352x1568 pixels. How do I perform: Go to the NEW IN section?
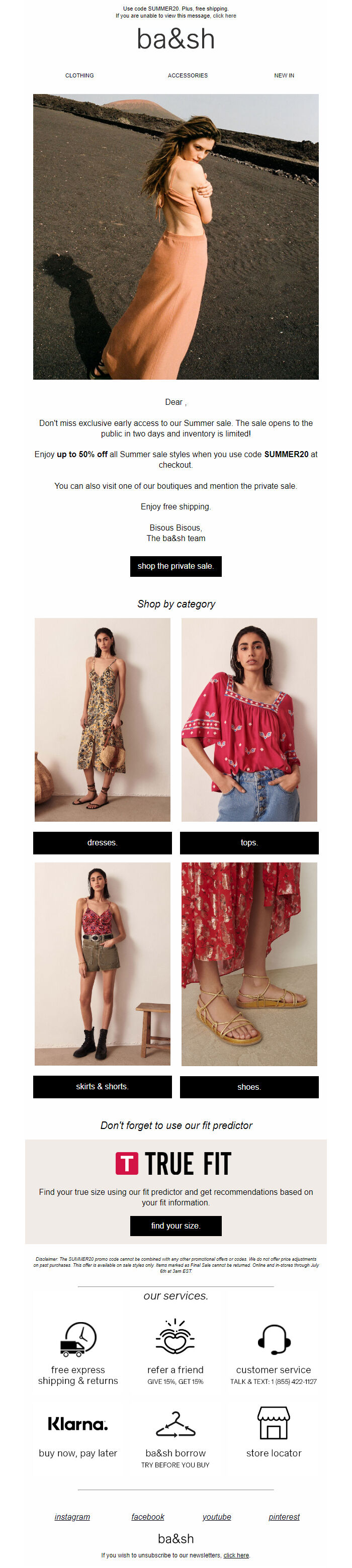(x=284, y=75)
